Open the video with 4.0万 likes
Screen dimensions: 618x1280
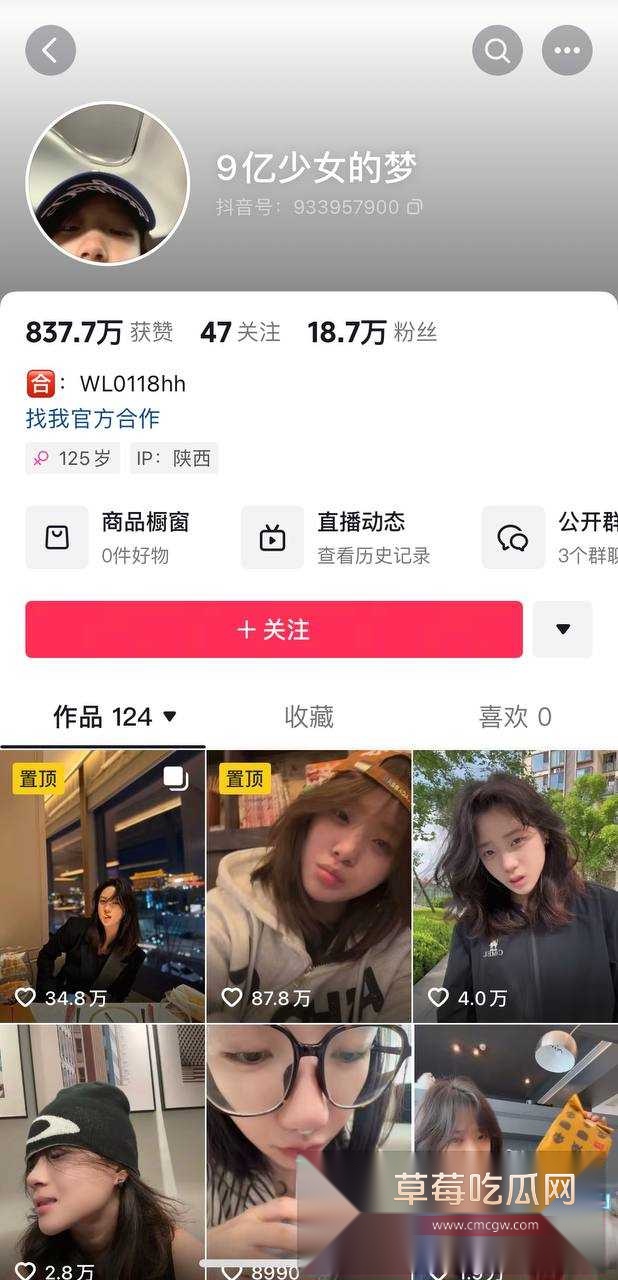click(x=515, y=885)
